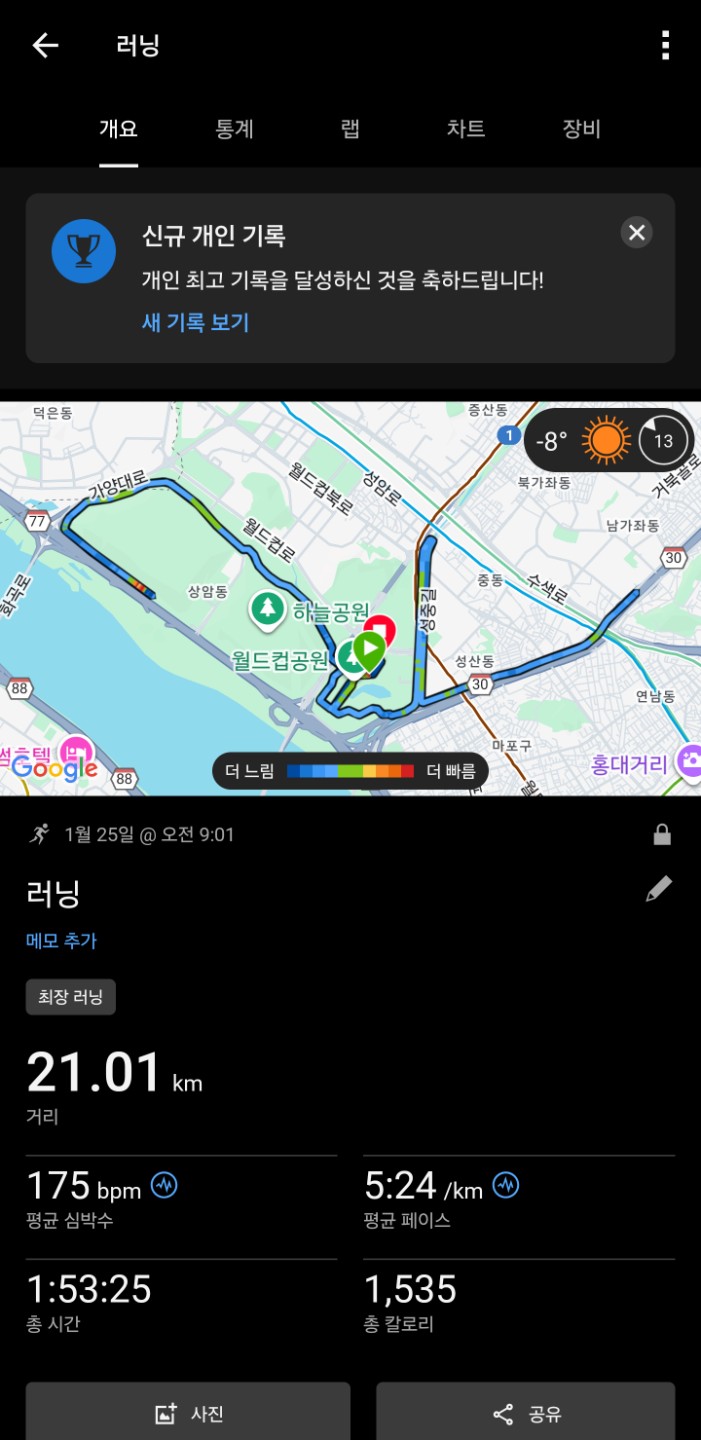Tap the 사진 button to add photo
701x1440 pixels.
[188, 1414]
